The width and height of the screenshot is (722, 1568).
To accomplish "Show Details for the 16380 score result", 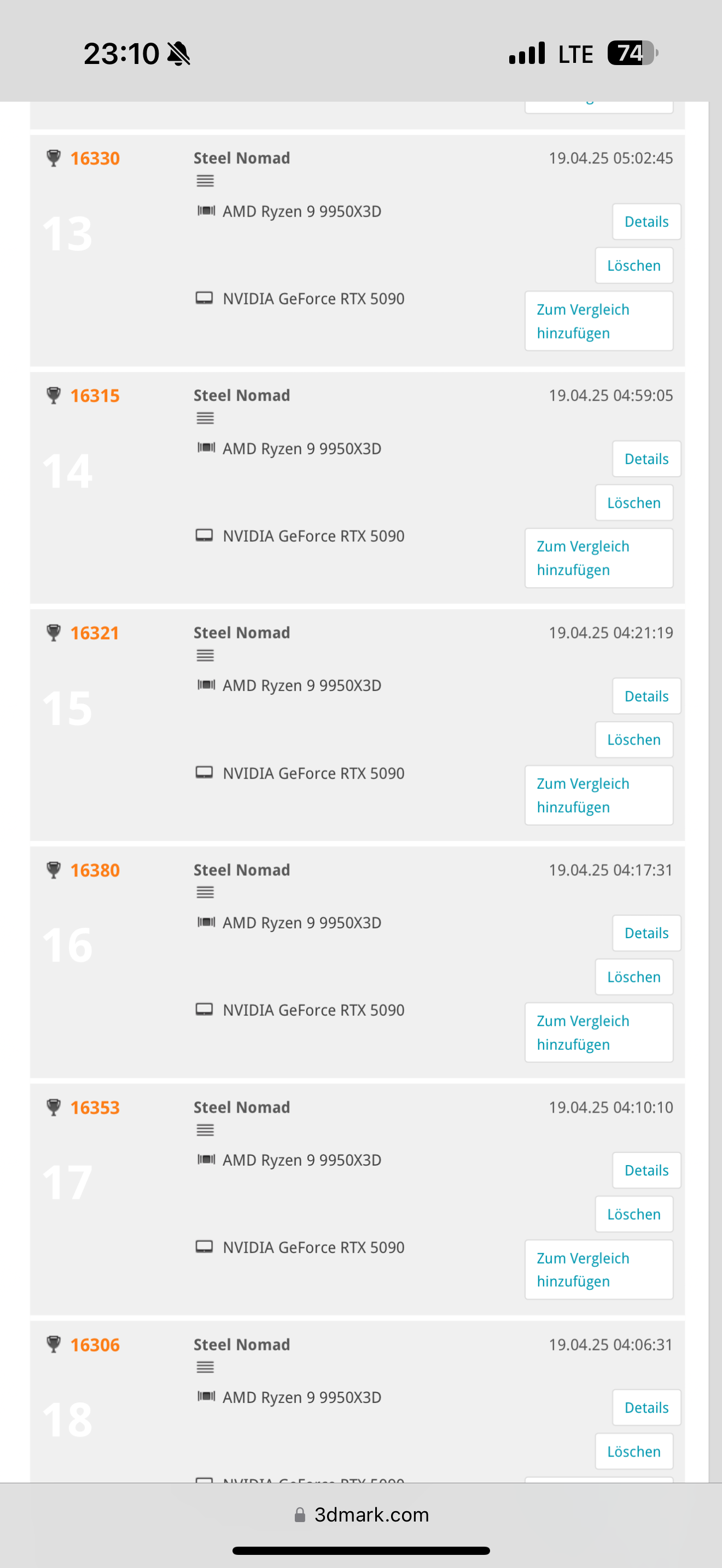I will 646,933.
